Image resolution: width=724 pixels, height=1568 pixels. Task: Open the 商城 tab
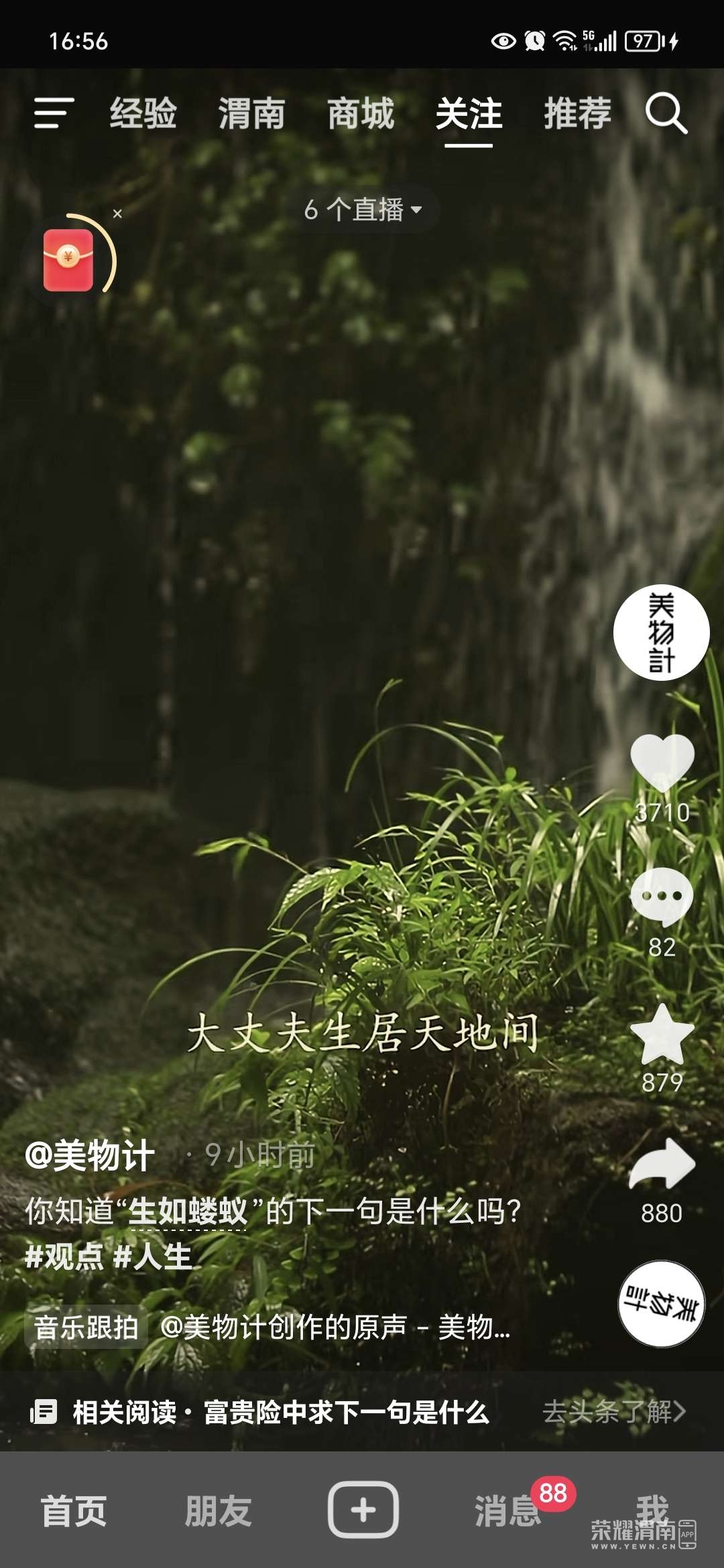[x=361, y=113]
